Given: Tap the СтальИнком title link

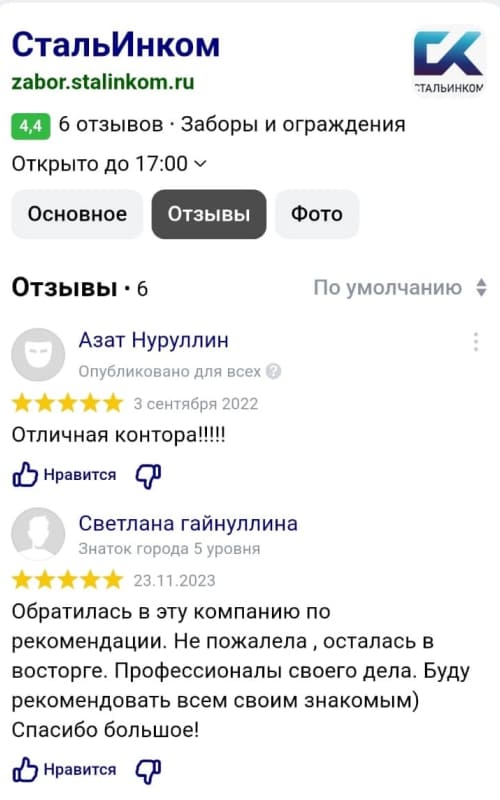Looking at the screenshot, I should pos(116,45).
